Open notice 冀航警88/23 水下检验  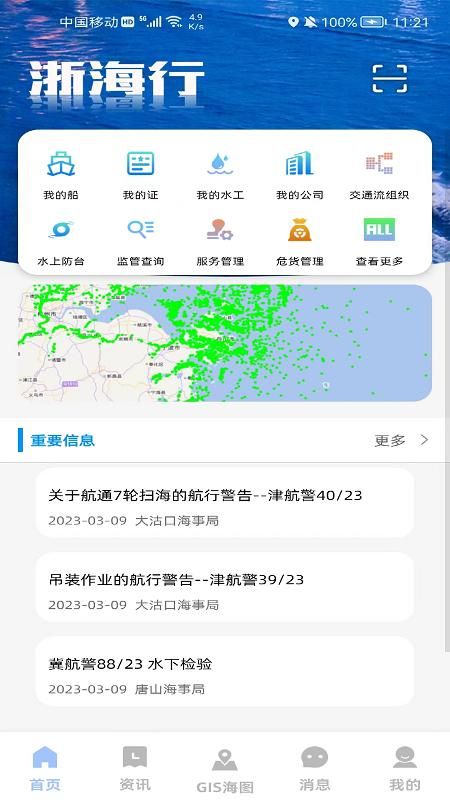point(224,671)
